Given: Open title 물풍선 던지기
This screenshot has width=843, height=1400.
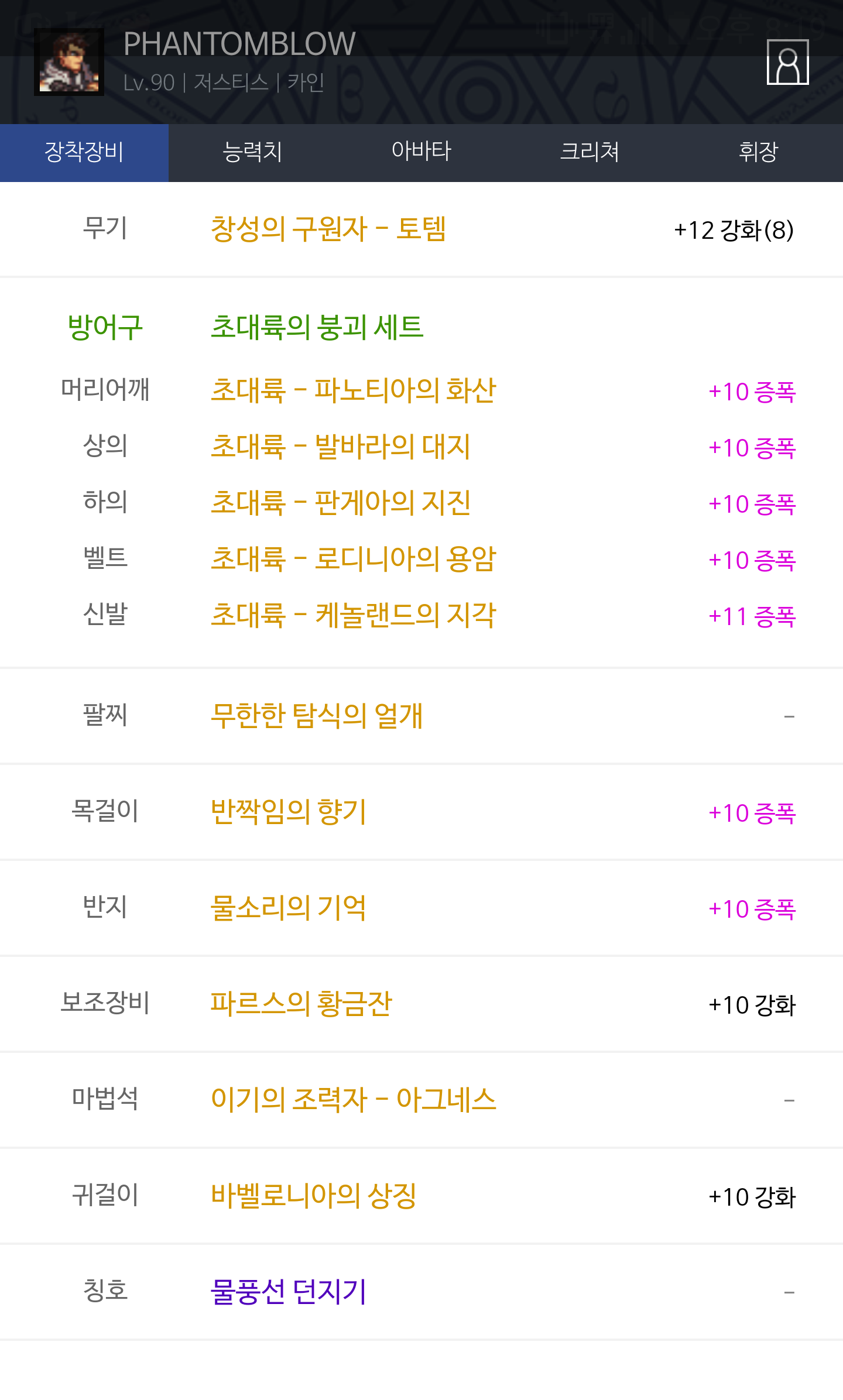Looking at the screenshot, I should tap(289, 1292).
